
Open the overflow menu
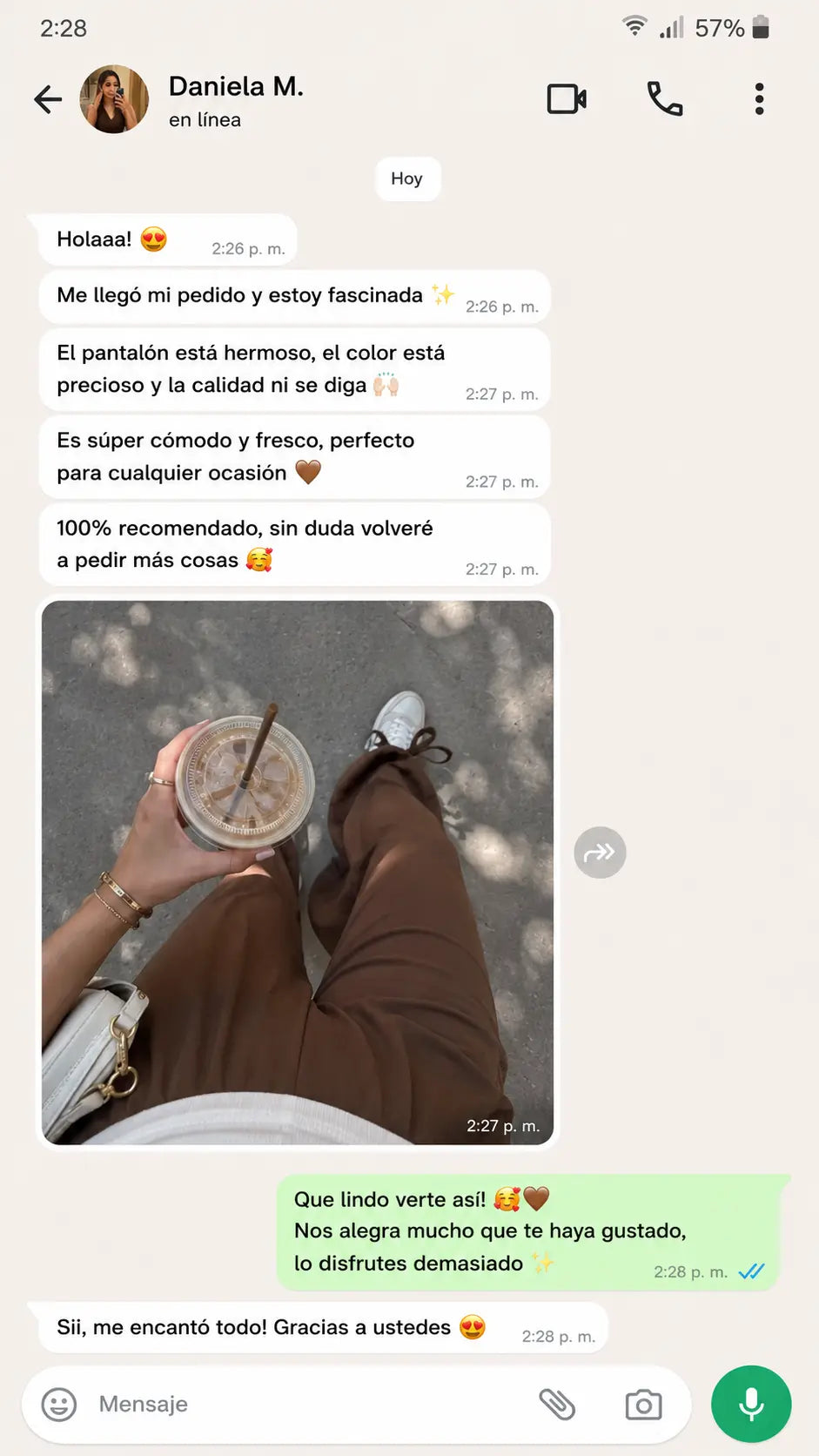click(x=760, y=99)
